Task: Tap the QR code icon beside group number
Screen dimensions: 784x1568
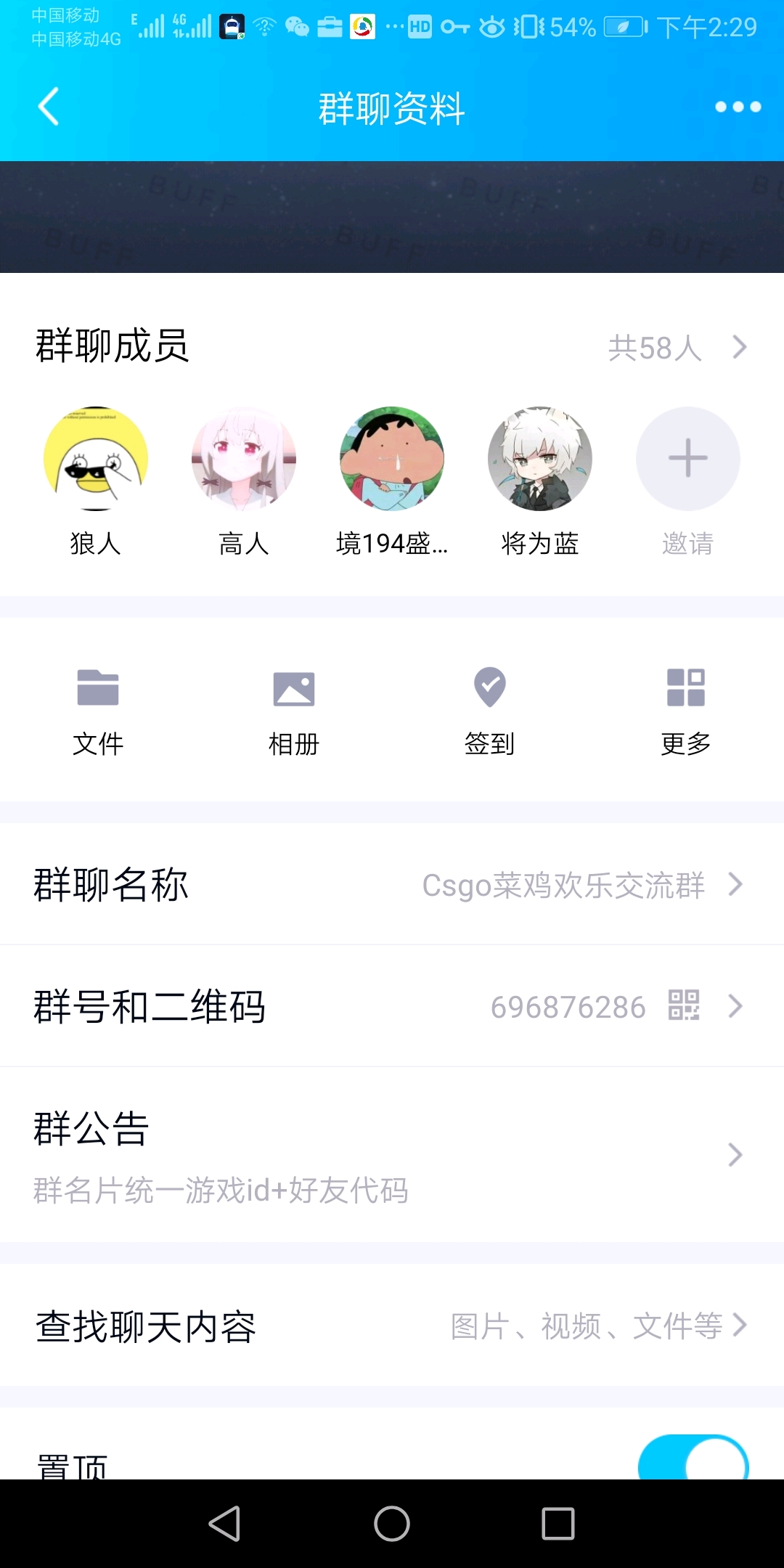Action: tap(683, 1007)
